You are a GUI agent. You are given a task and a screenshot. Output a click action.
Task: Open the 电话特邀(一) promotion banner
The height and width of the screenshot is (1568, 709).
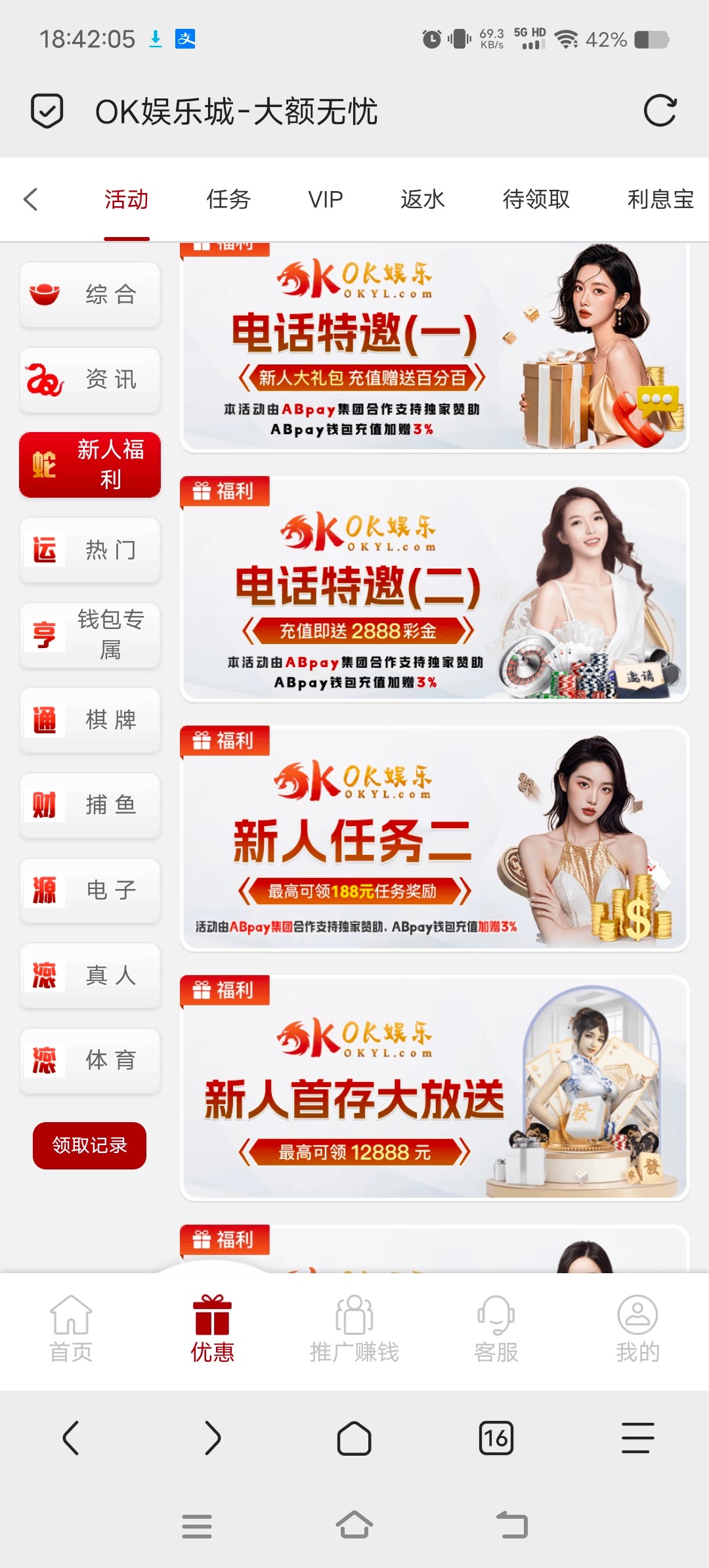click(x=434, y=348)
